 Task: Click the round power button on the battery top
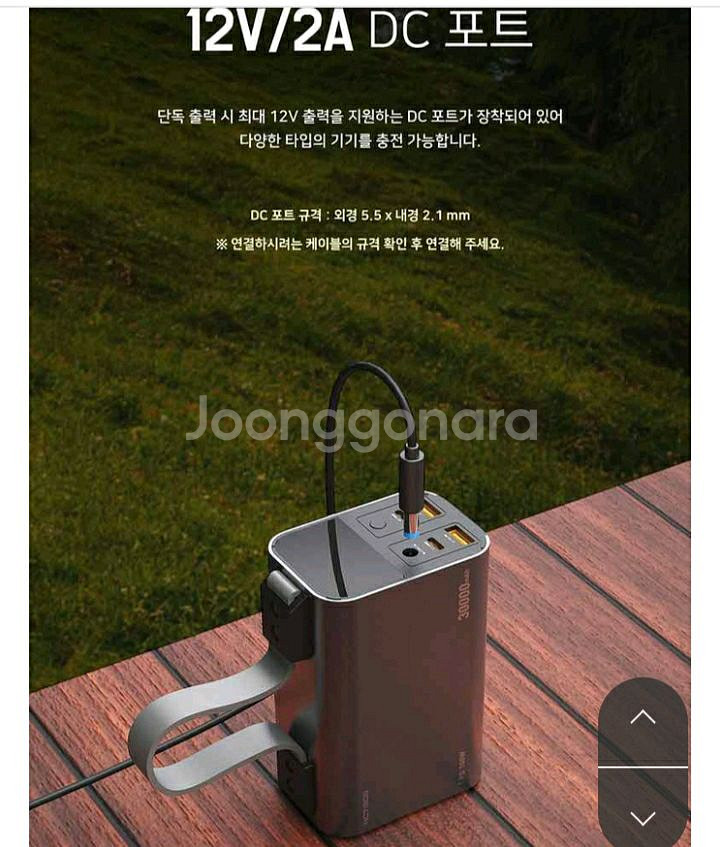(x=376, y=524)
